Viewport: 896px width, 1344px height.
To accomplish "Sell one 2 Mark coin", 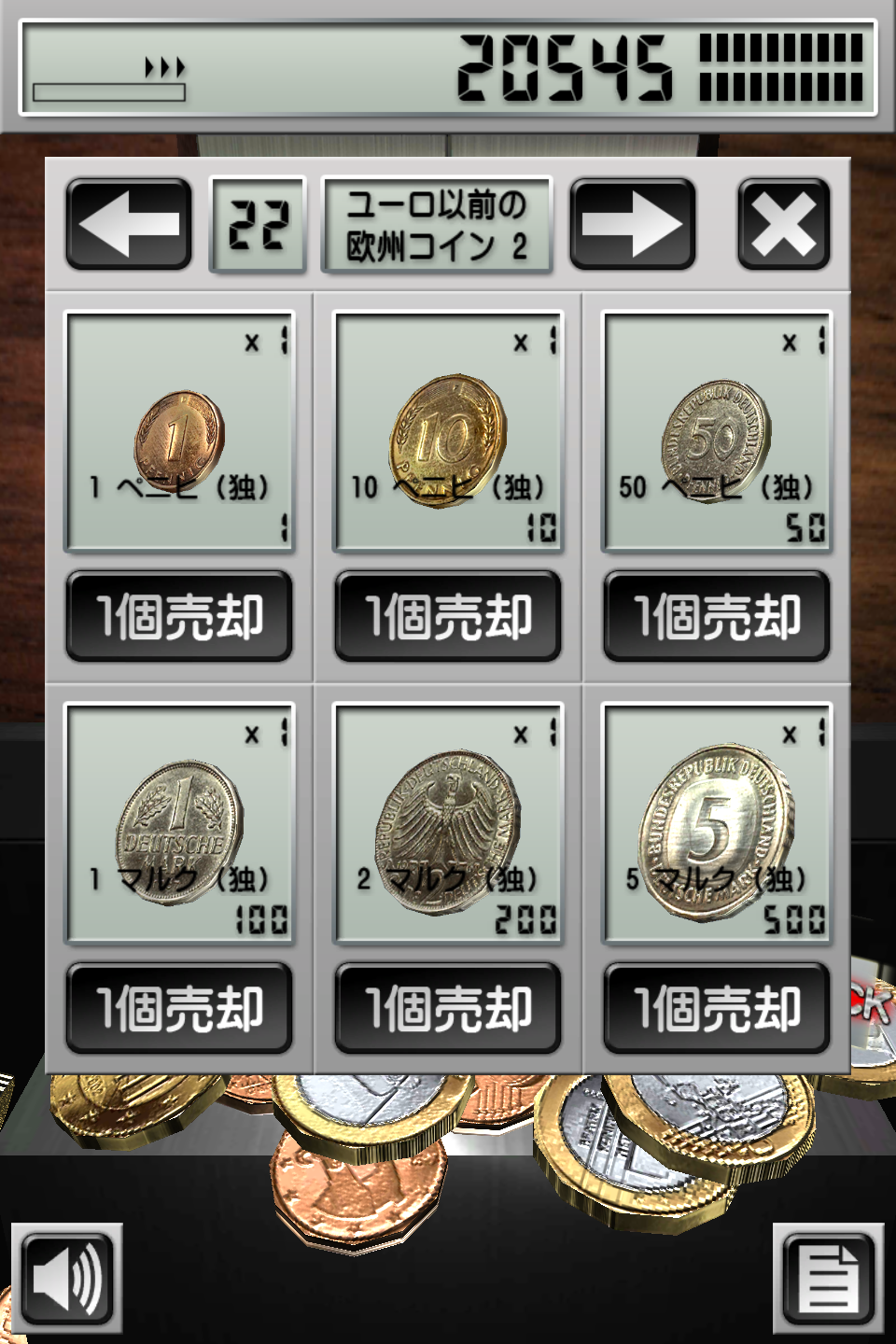I will click(x=448, y=1009).
